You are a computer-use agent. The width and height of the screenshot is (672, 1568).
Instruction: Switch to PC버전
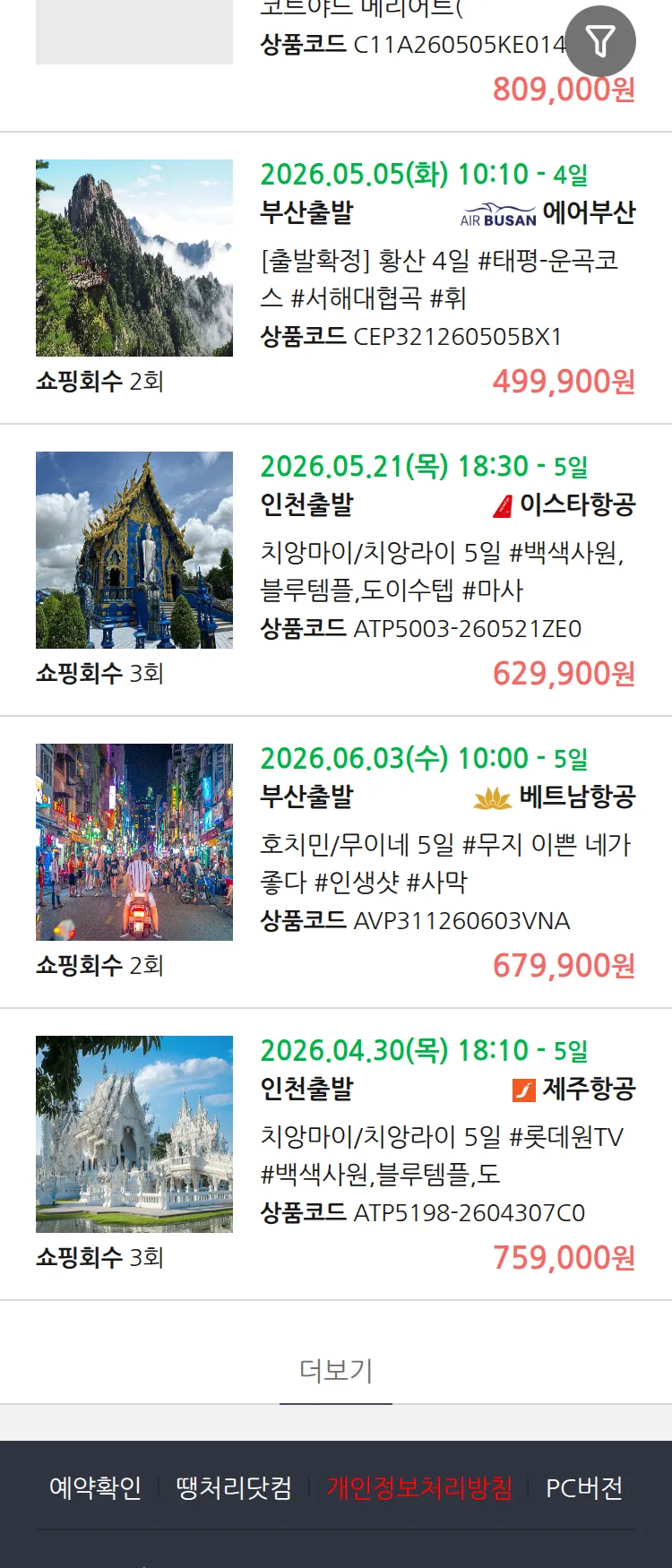point(584,1488)
